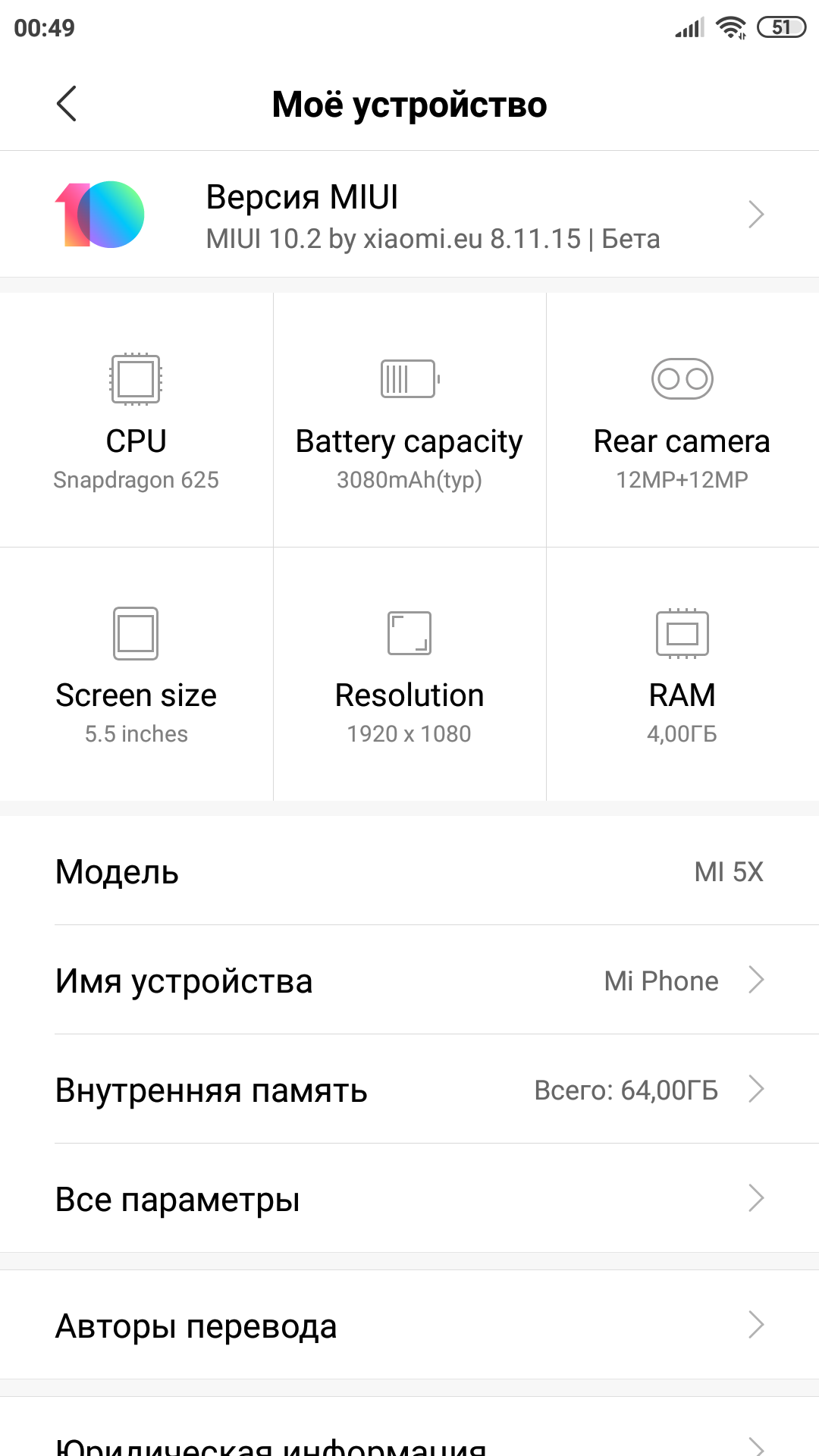
Task: Open Имя устройства setting
Action: tap(409, 981)
